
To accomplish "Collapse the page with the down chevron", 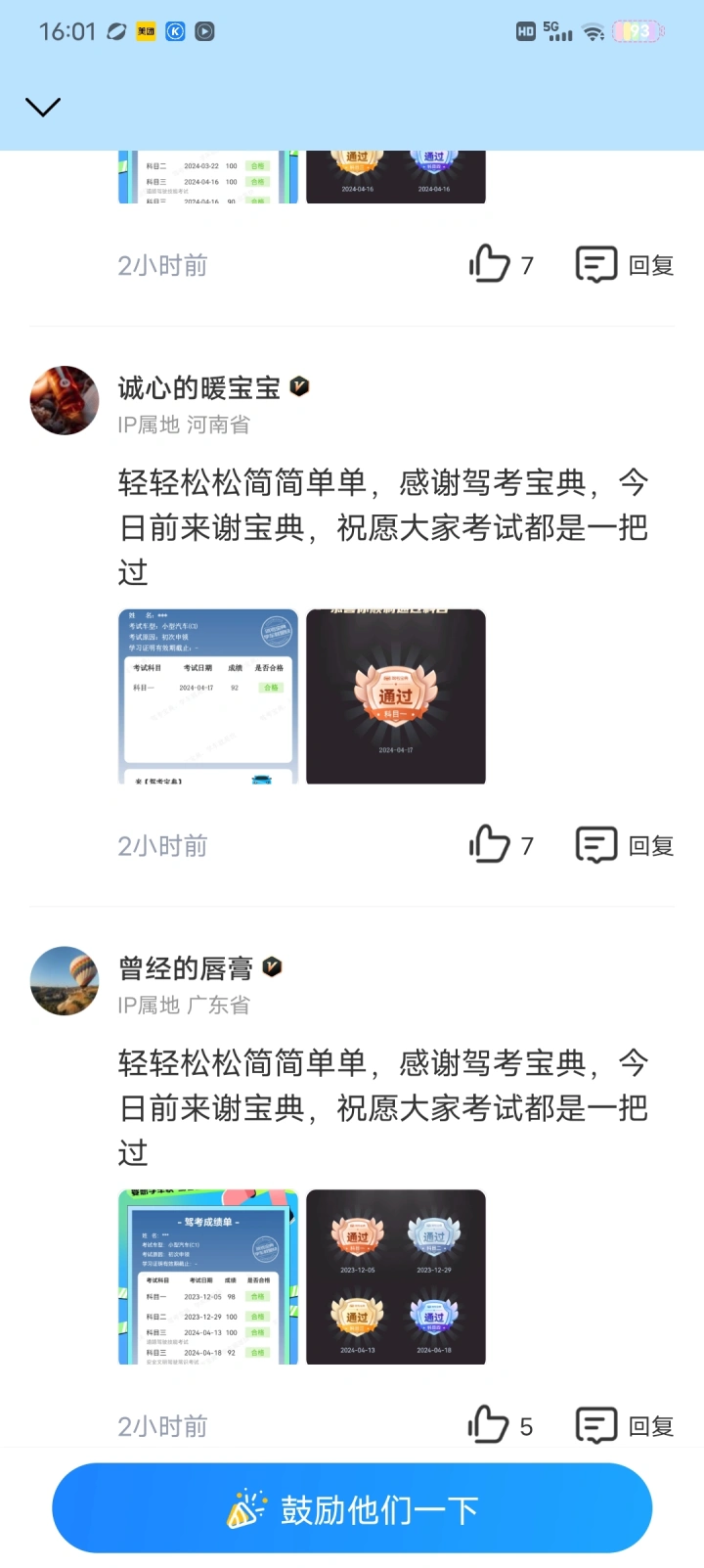I will click(x=43, y=107).
